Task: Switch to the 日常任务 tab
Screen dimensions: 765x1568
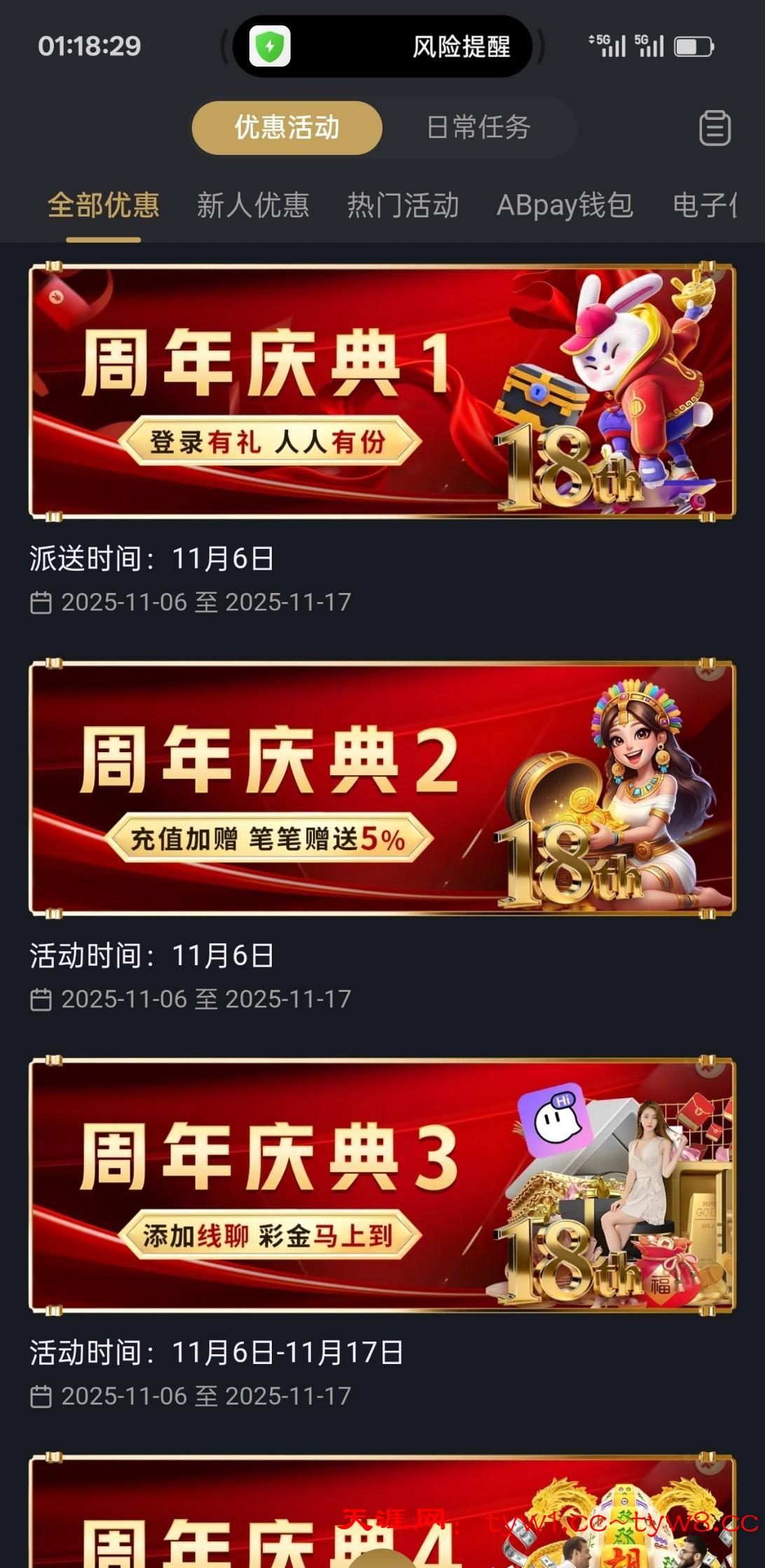Action: [x=478, y=128]
